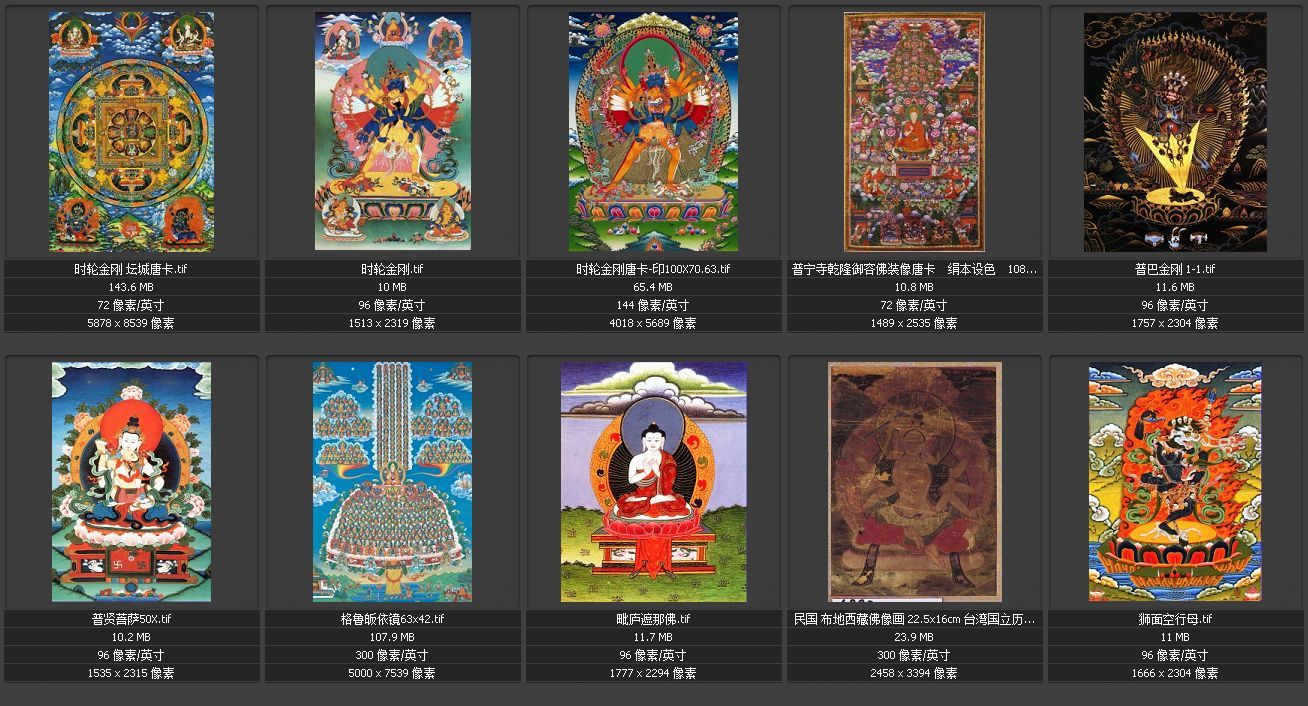
Task: Open 格鲁皈依境63x42.tif tile
Action: tap(392, 481)
